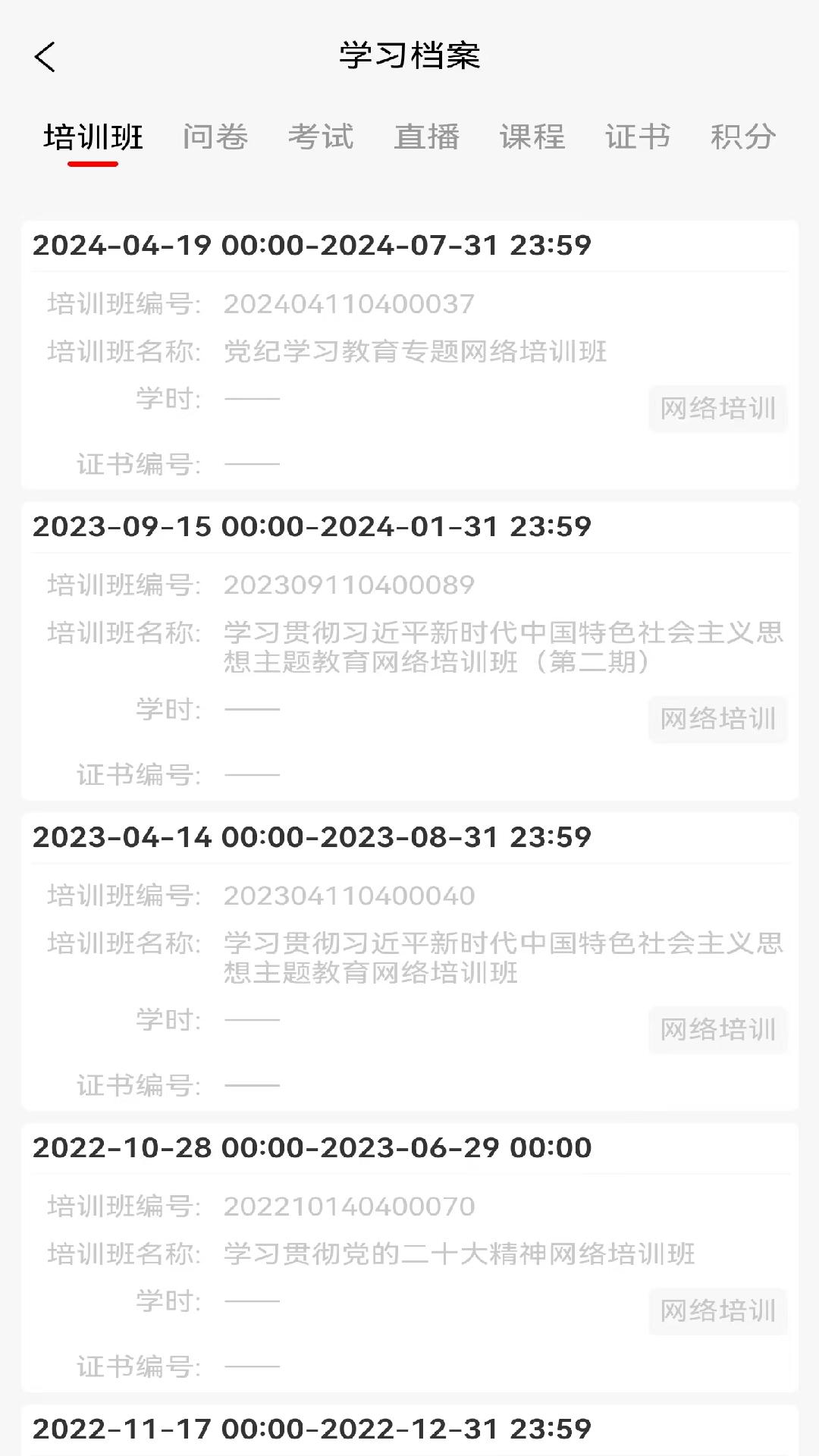Tap 网络培训 badge on 2023-04-14 training card
819x1456 pixels.
point(717,1030)
